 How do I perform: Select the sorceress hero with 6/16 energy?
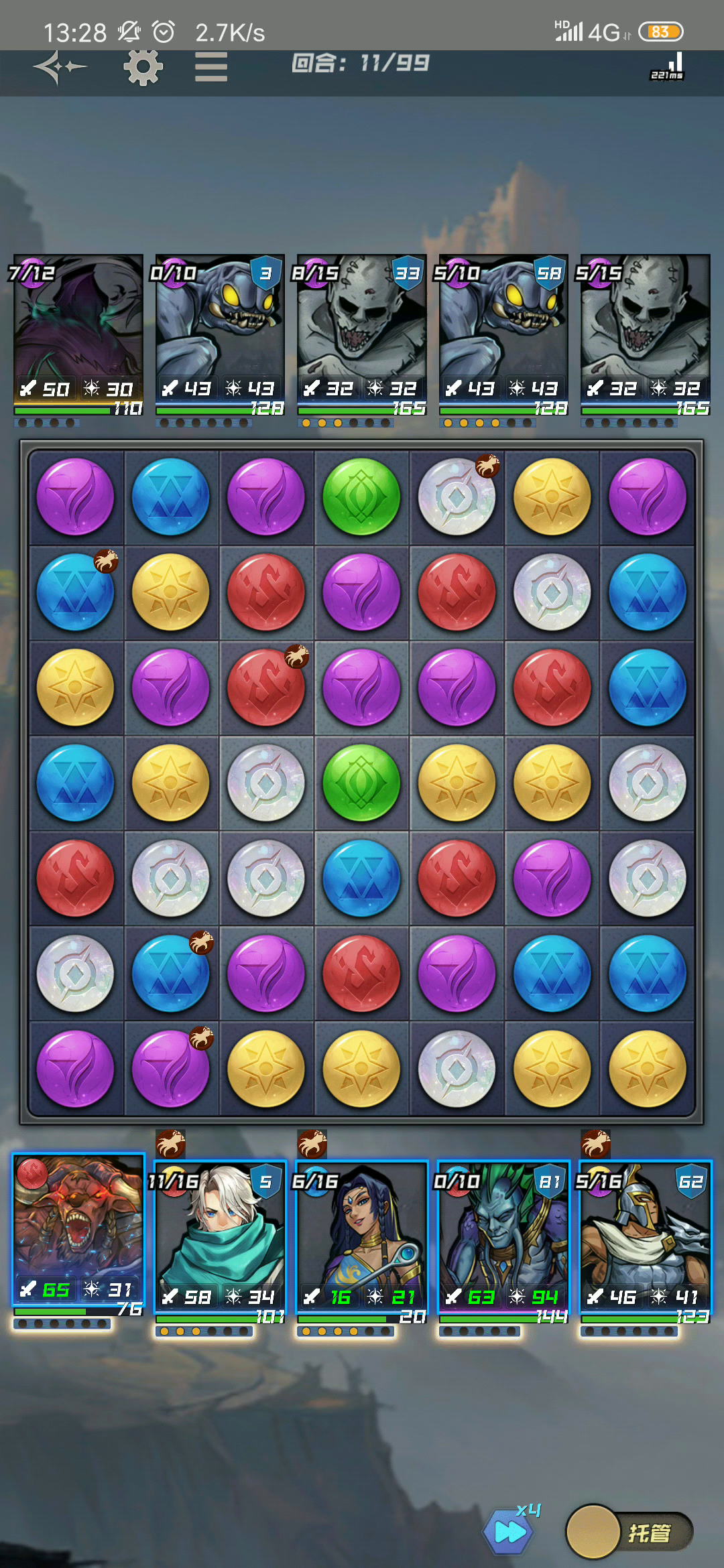[x=362, y=1243]
